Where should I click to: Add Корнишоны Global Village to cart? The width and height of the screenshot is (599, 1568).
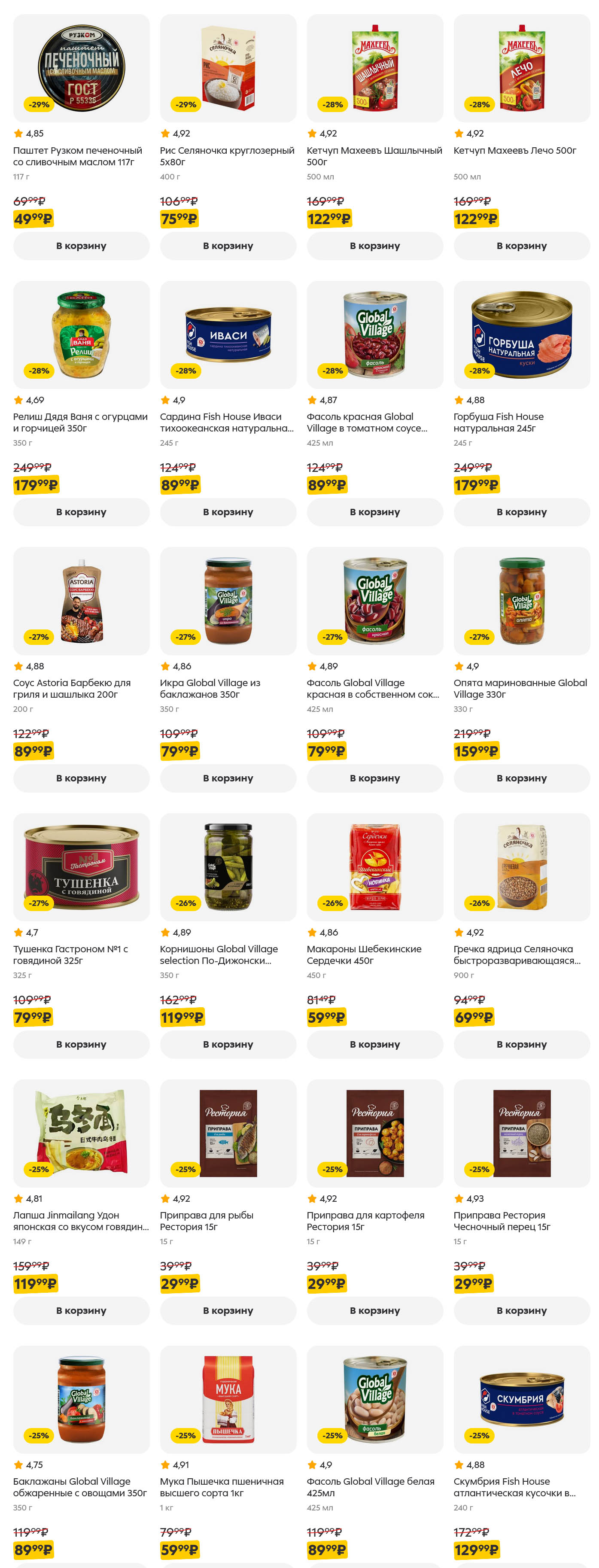(x=228, y=1044)
